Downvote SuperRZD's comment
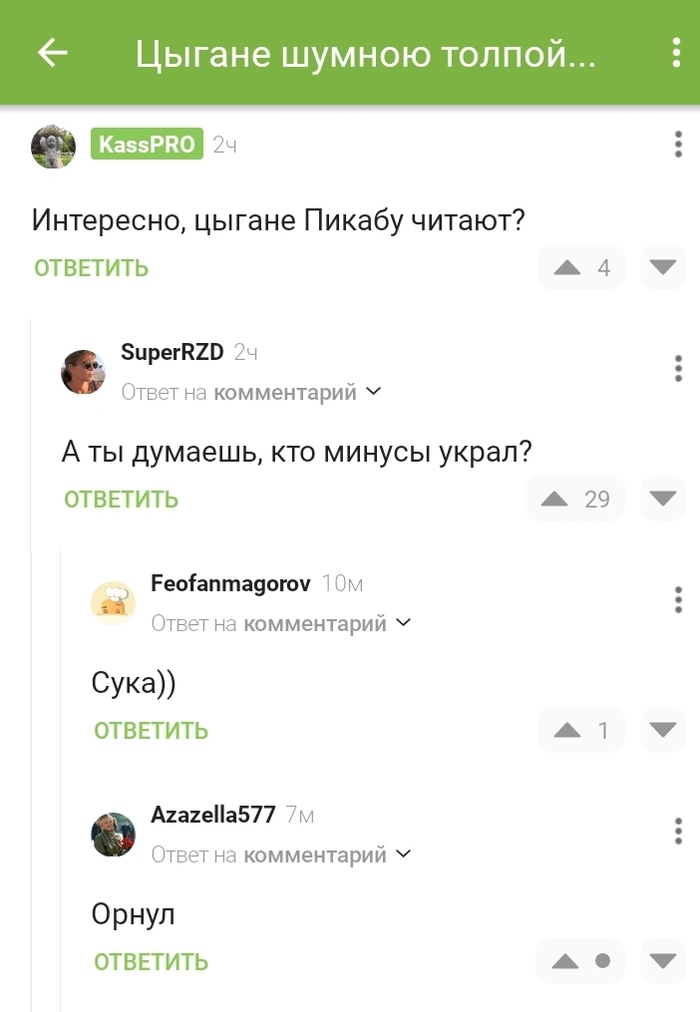The image size is (700, 1012). 662,499
